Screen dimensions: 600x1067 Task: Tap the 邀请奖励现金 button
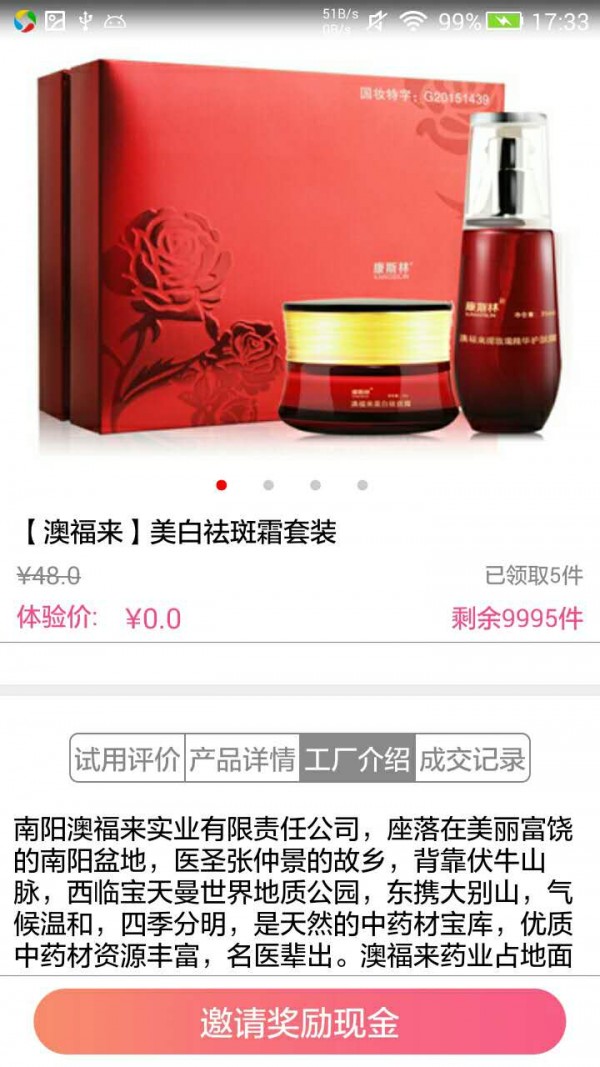click(300, 1022)
